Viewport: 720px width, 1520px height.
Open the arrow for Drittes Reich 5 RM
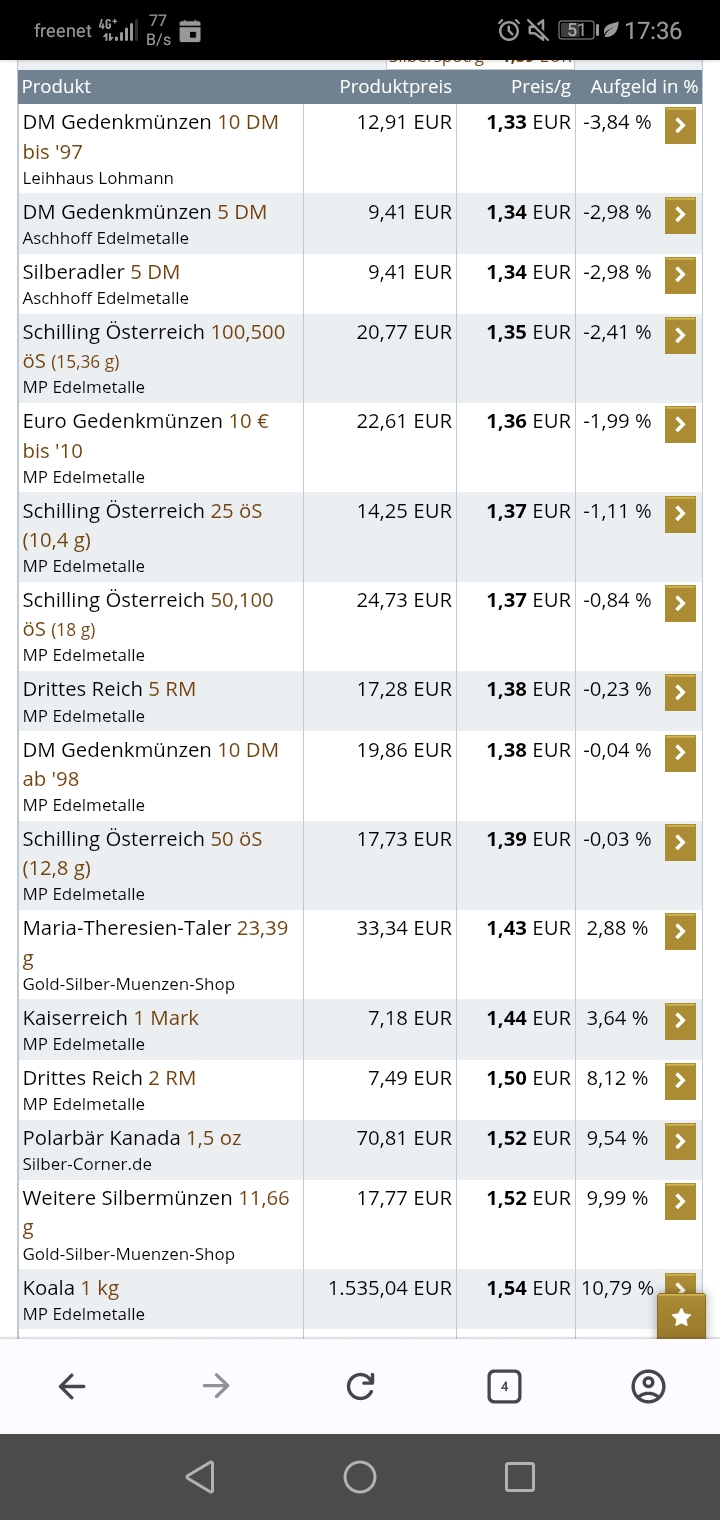(x=680, y=692)
